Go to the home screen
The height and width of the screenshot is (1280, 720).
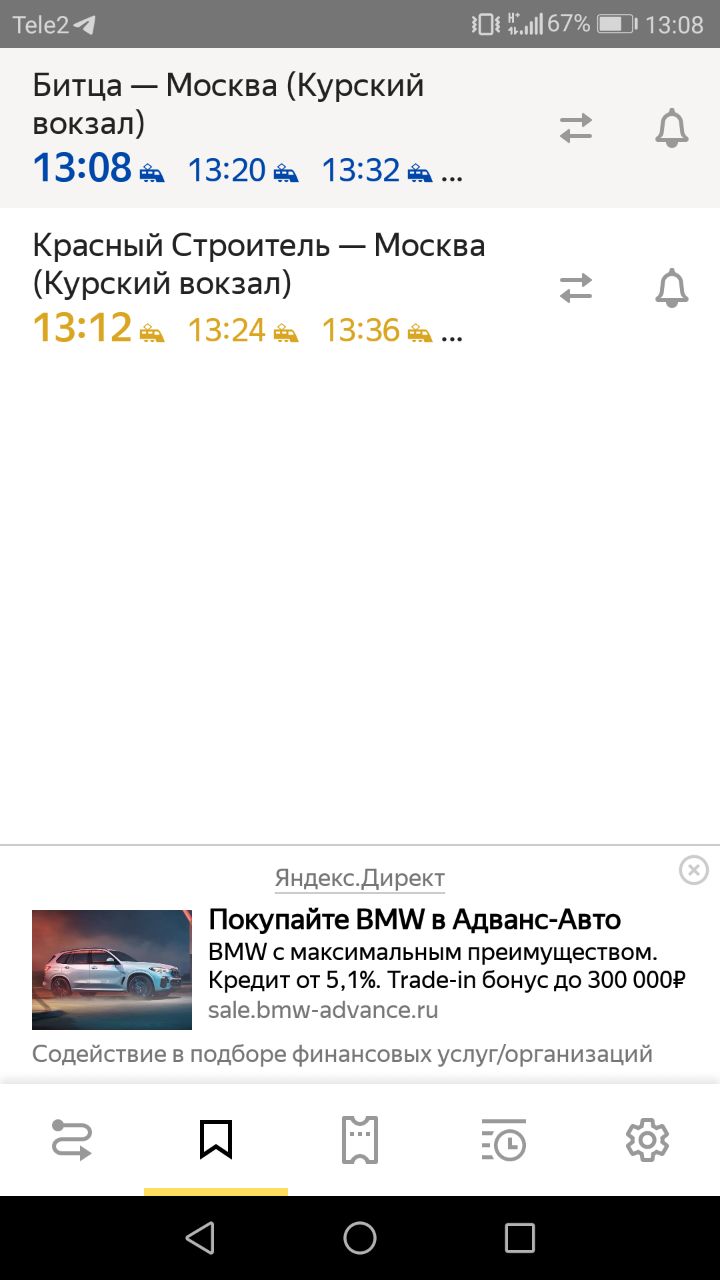click(x=360, y=1238)
